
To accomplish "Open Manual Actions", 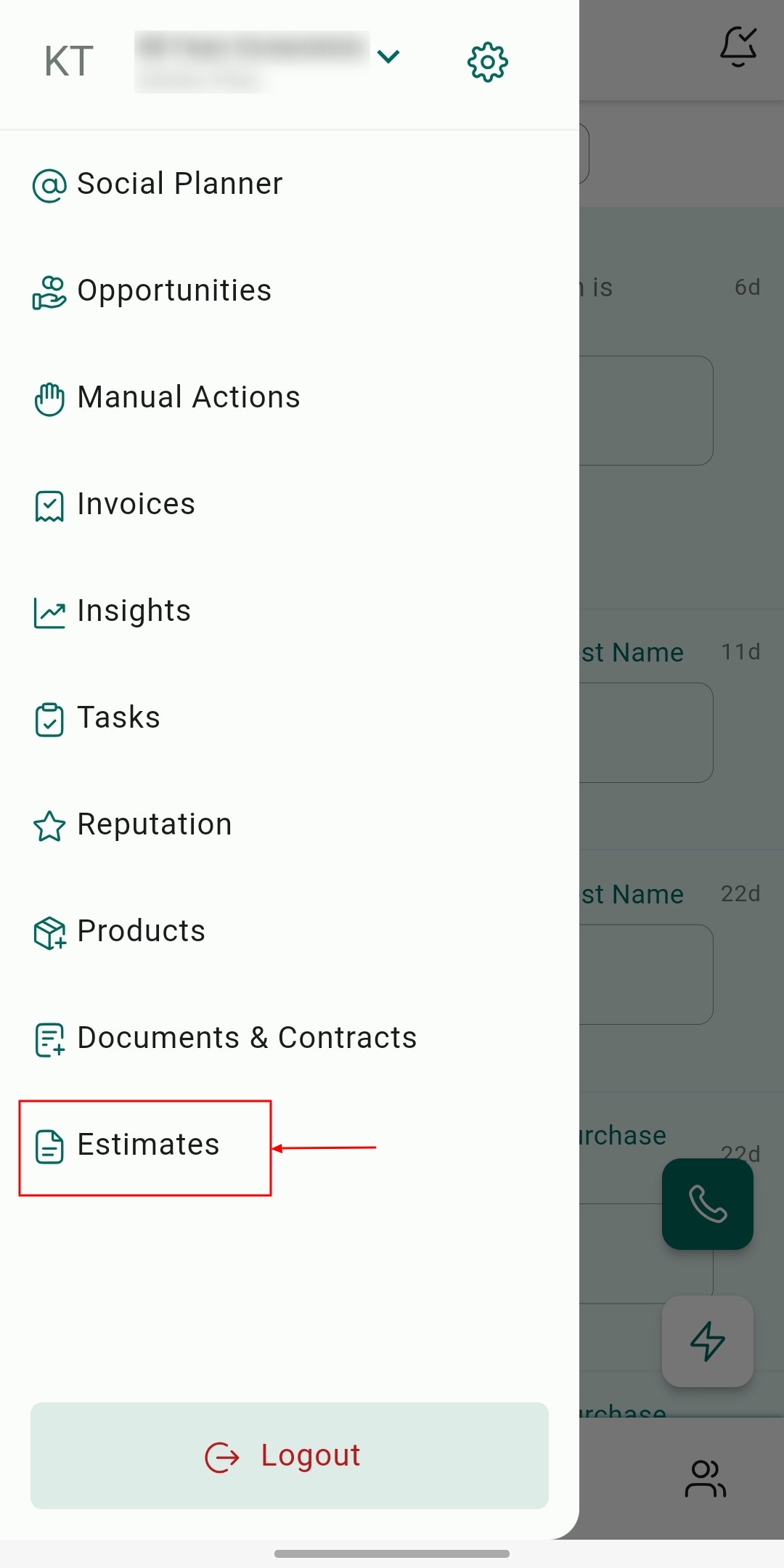I will click(188, 397).
